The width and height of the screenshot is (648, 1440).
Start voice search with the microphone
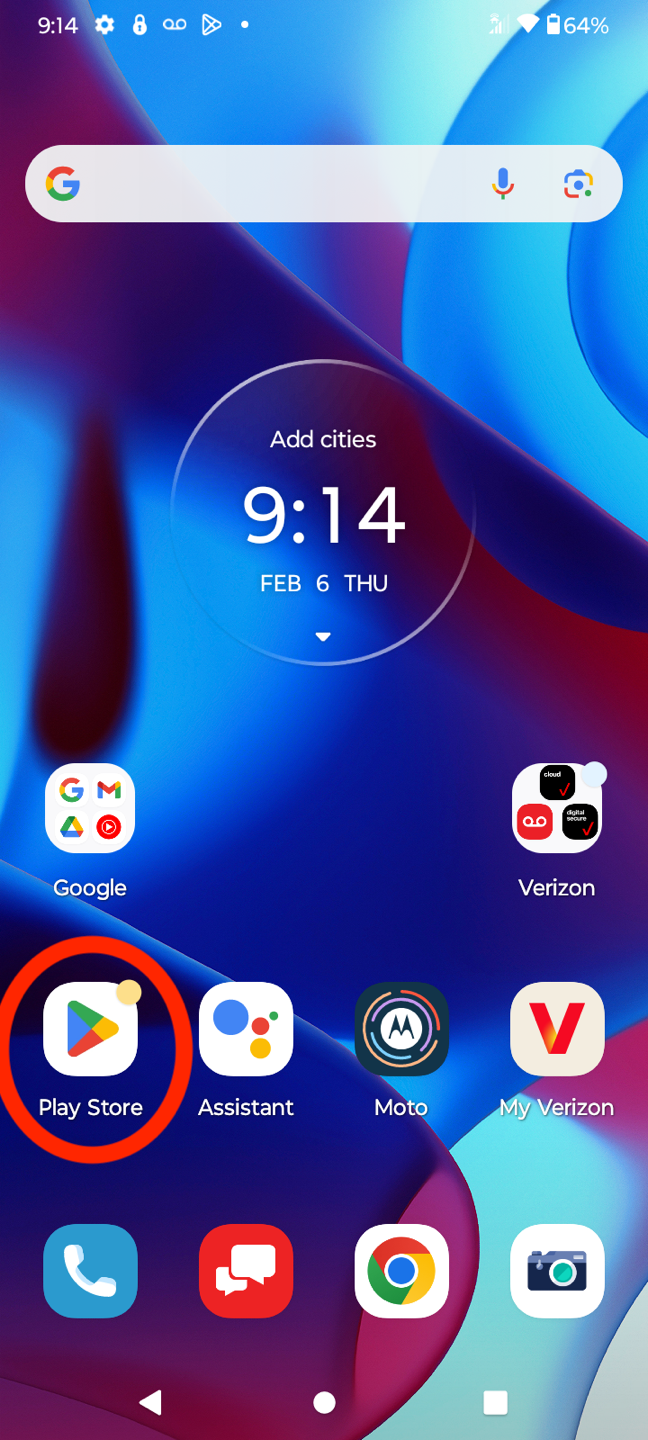click(x=503, y=184)
